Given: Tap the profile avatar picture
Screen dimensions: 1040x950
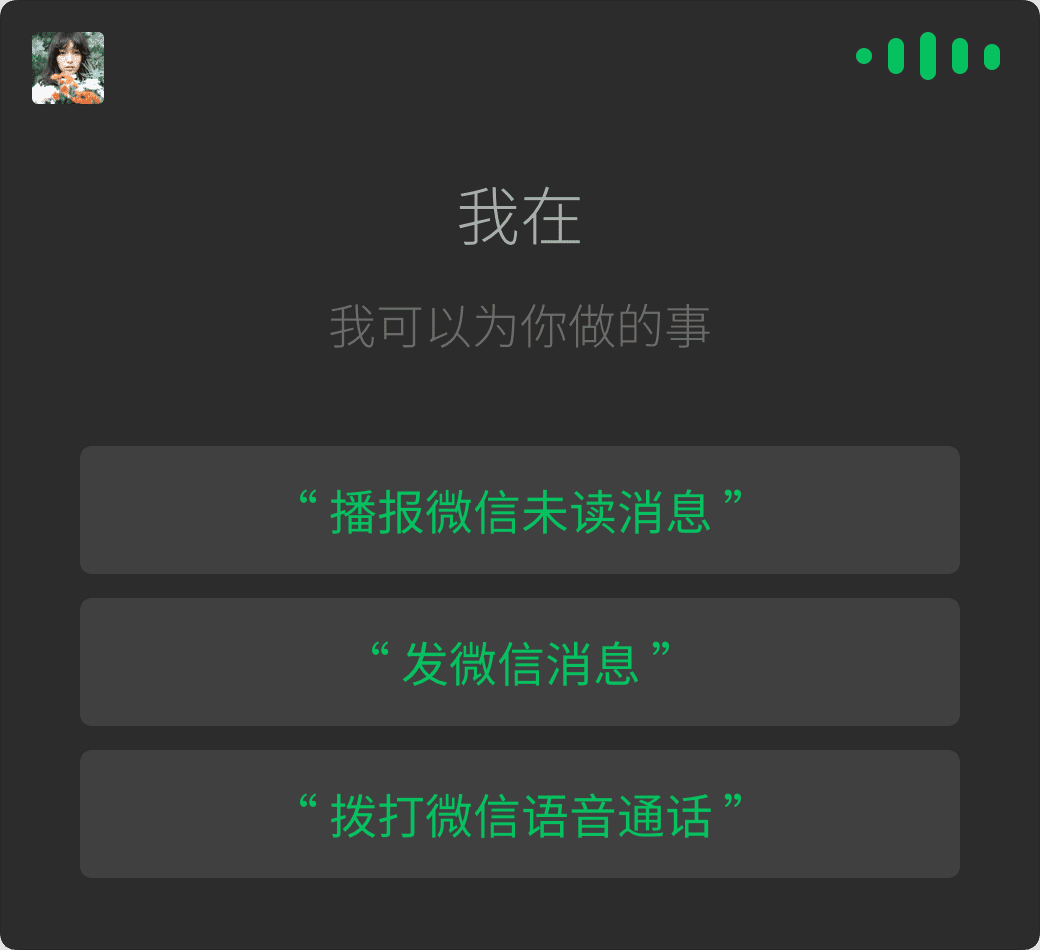Looking at the screenshot, I should tap(68, 68).
